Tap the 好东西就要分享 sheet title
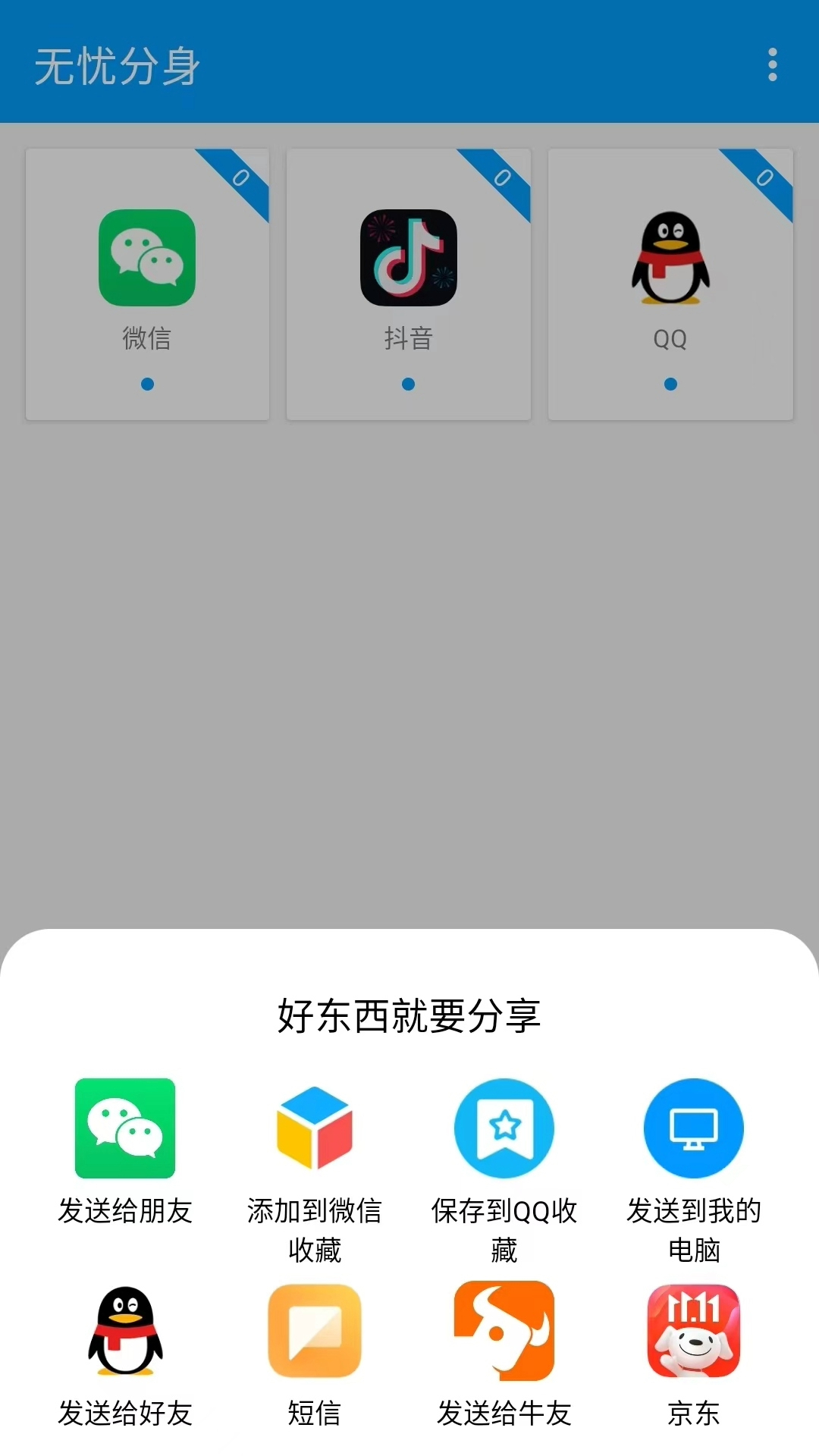Image resolution: width=819 pixels, height=1456 pixels. tap(409, 1018)
